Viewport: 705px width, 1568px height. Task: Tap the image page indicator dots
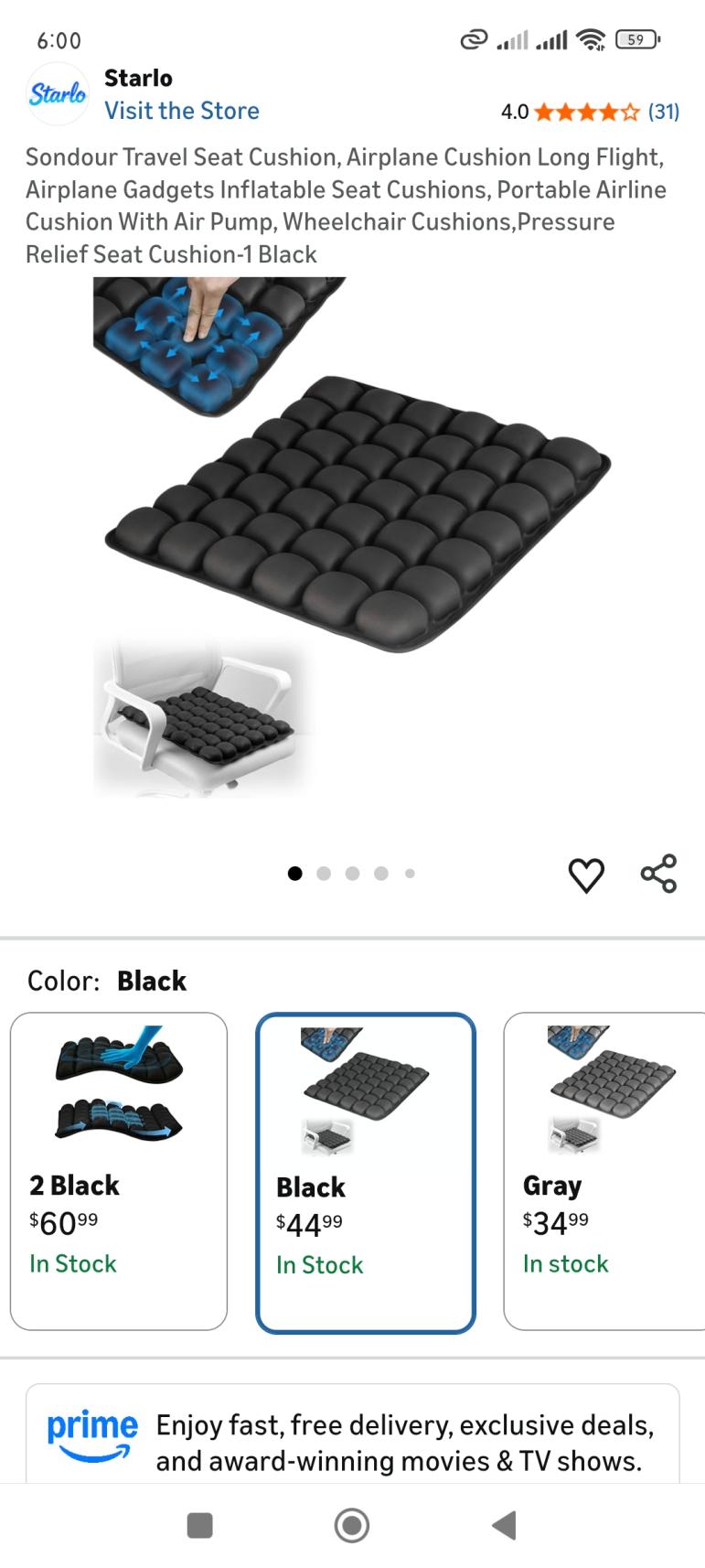coord(352,874)
